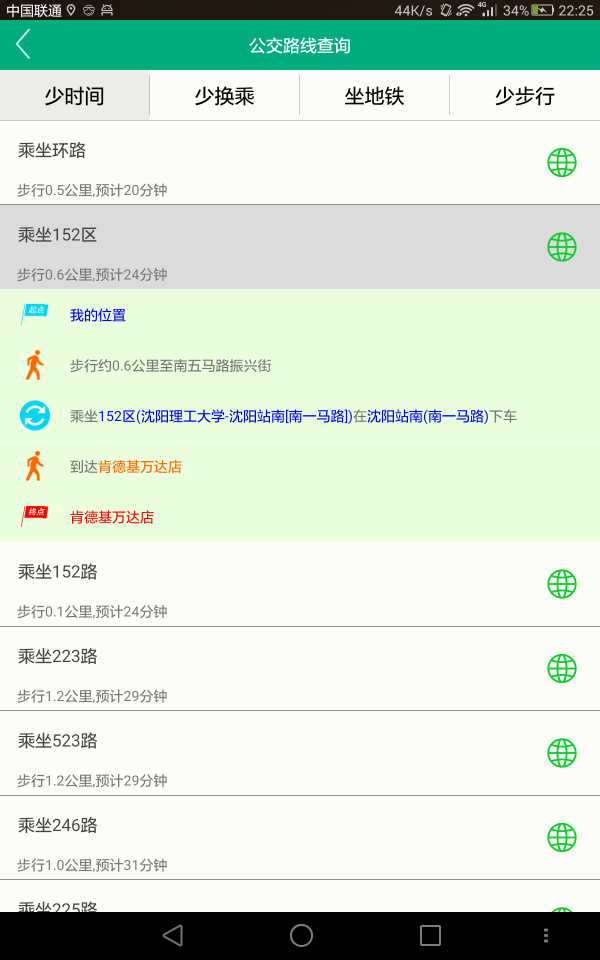Tap the system home button
Screen dimensions: 600x960
pyautogui.click(x=301, y=935)
